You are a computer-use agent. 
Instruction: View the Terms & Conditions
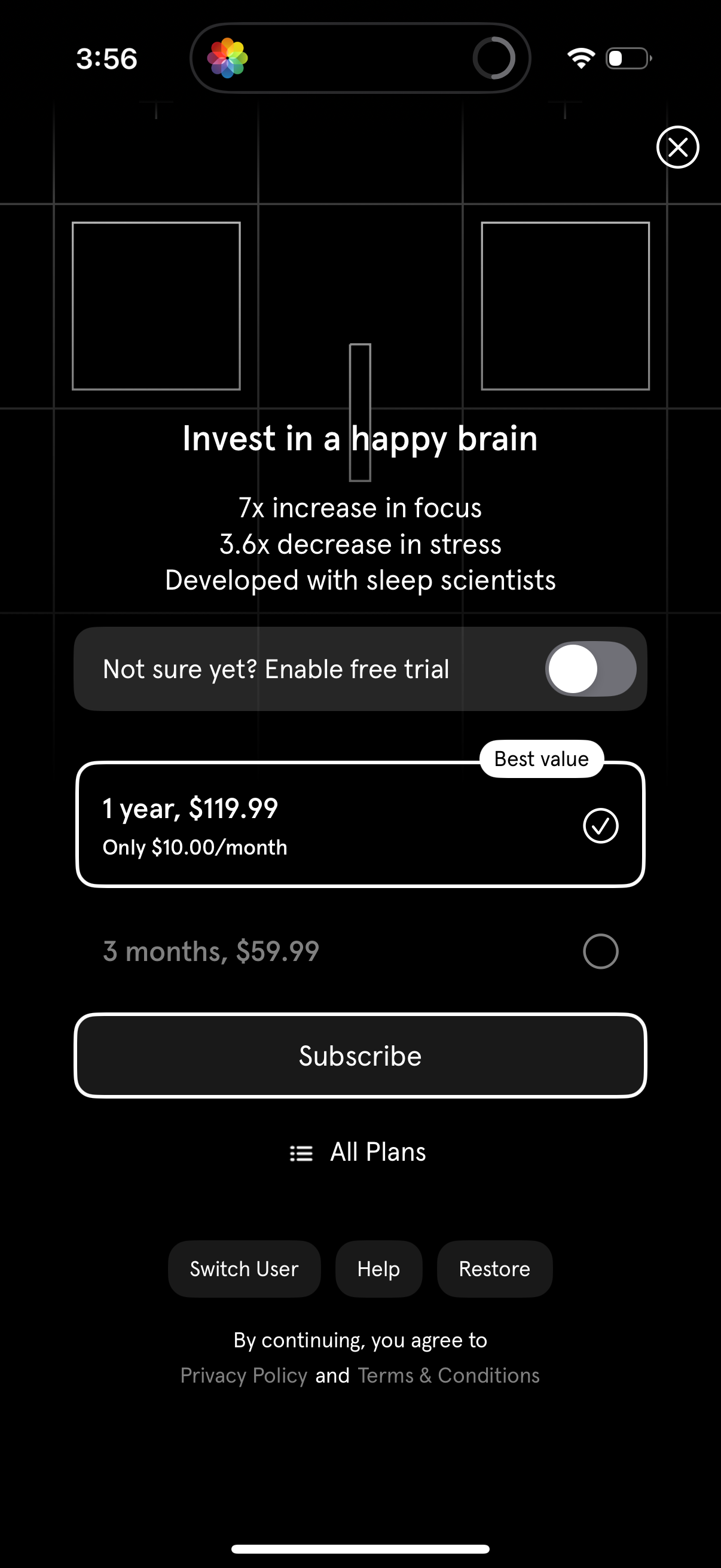(448, 1375)
